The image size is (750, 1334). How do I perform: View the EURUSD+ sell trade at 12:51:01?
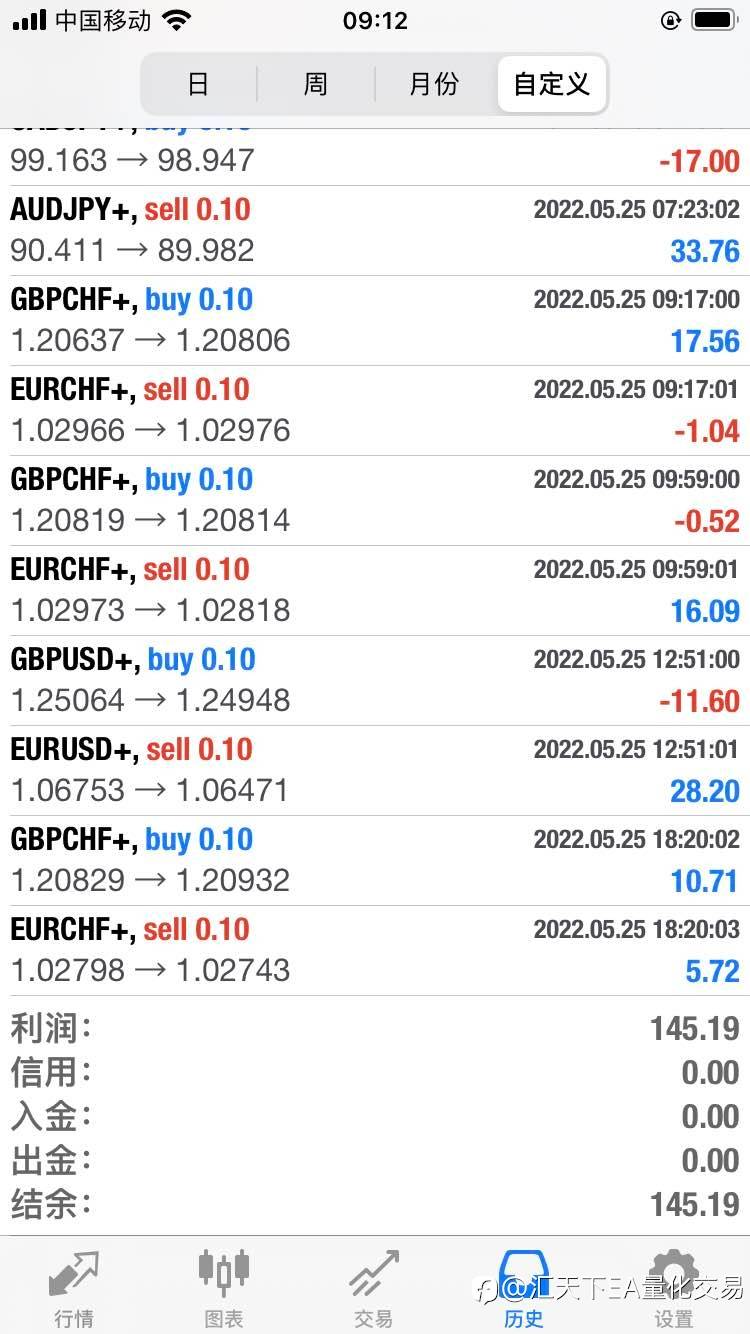point(375,770)
